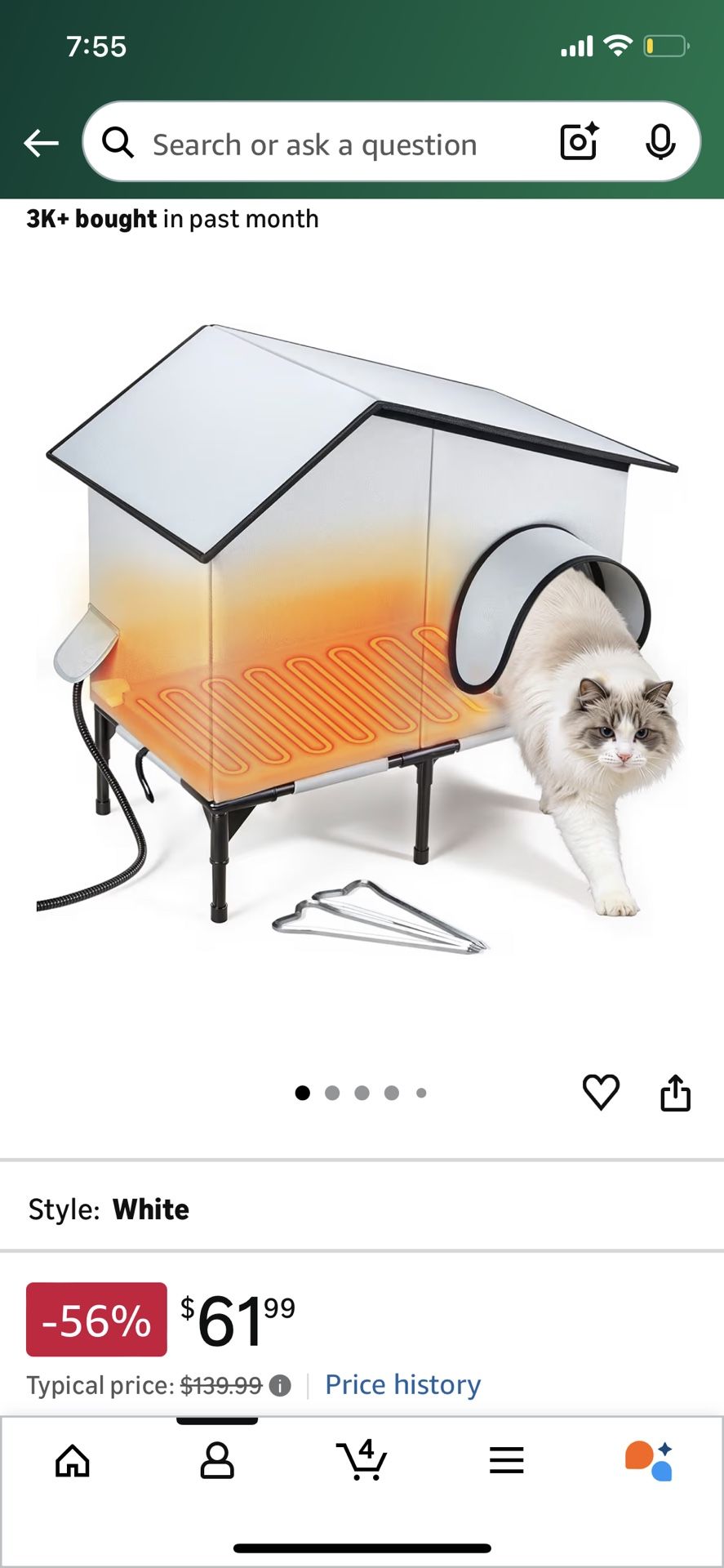Open the hamburger menu in bottom navigation

coord(506,1462)
